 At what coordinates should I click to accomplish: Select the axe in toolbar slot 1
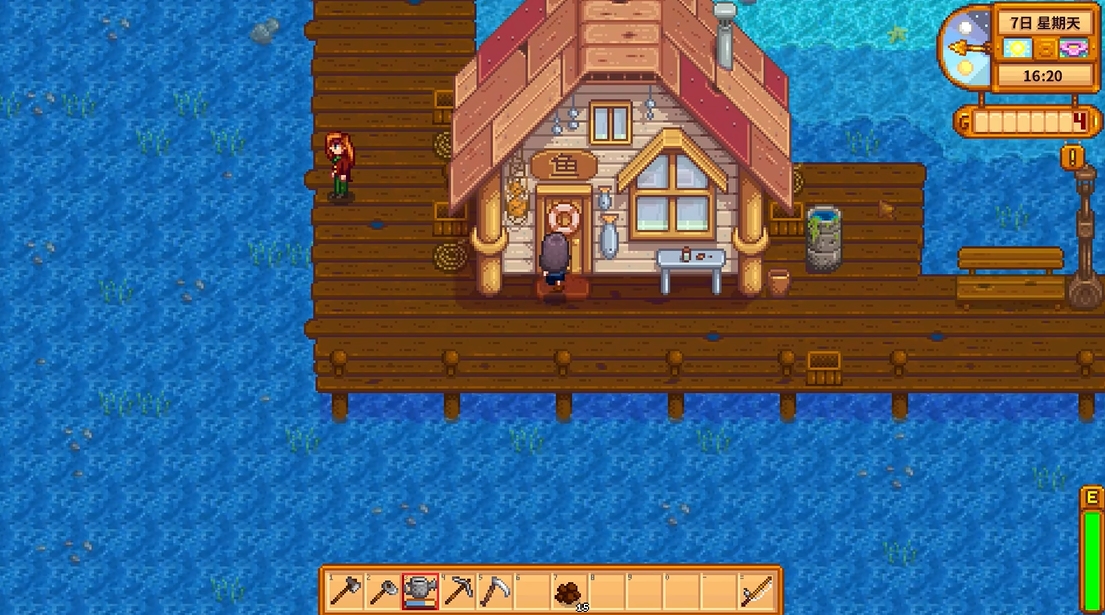tap(345, 591)
